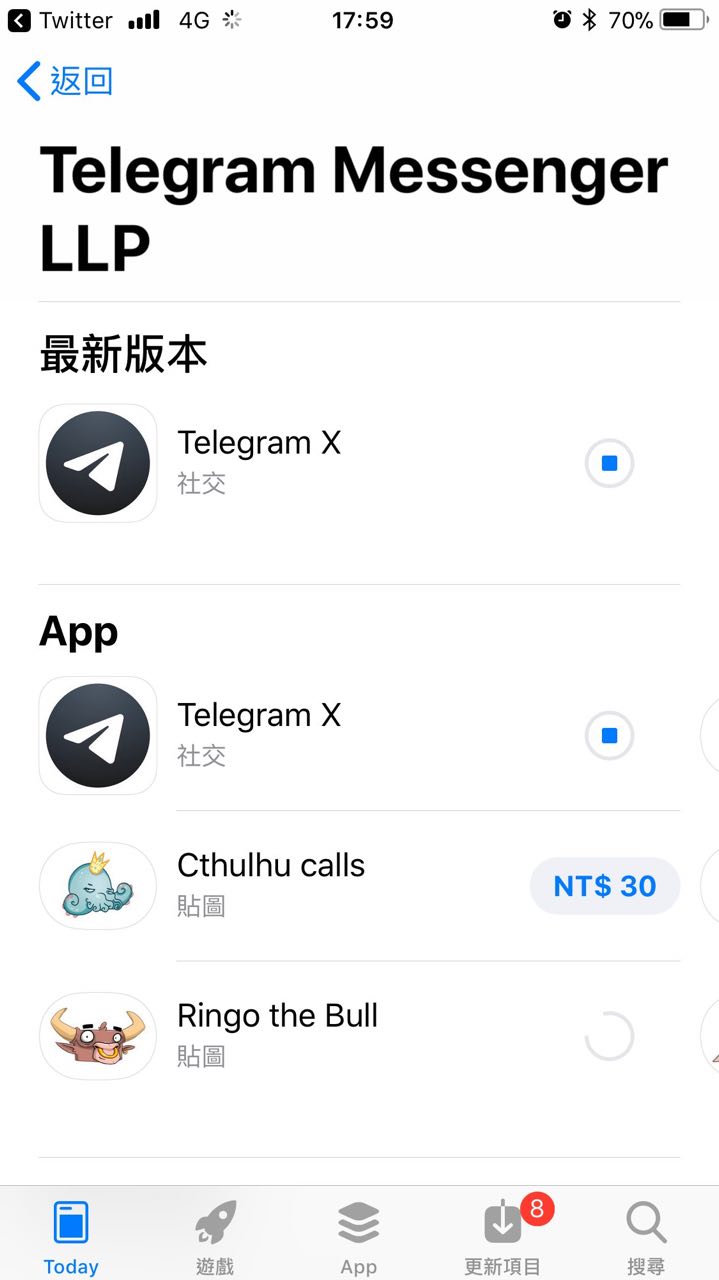This screenshot has width=719, height=1280.
Task: Open Telegram X listing in the App section
Action: [x=258, y=732]
